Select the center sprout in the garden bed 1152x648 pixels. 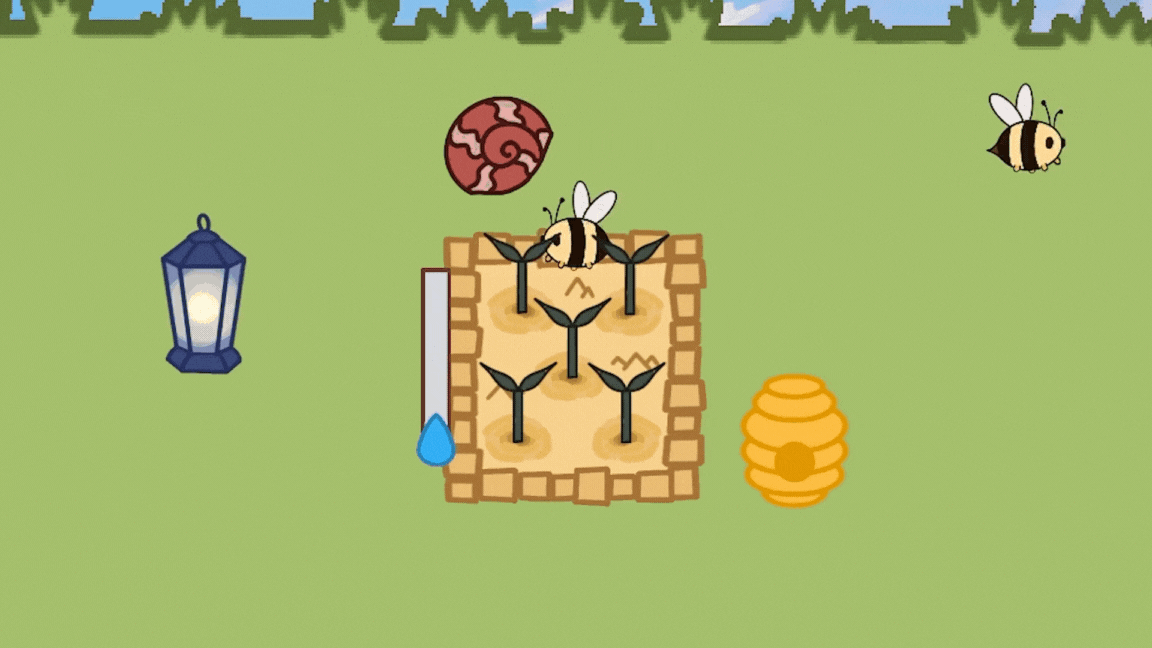click(572, 335)
